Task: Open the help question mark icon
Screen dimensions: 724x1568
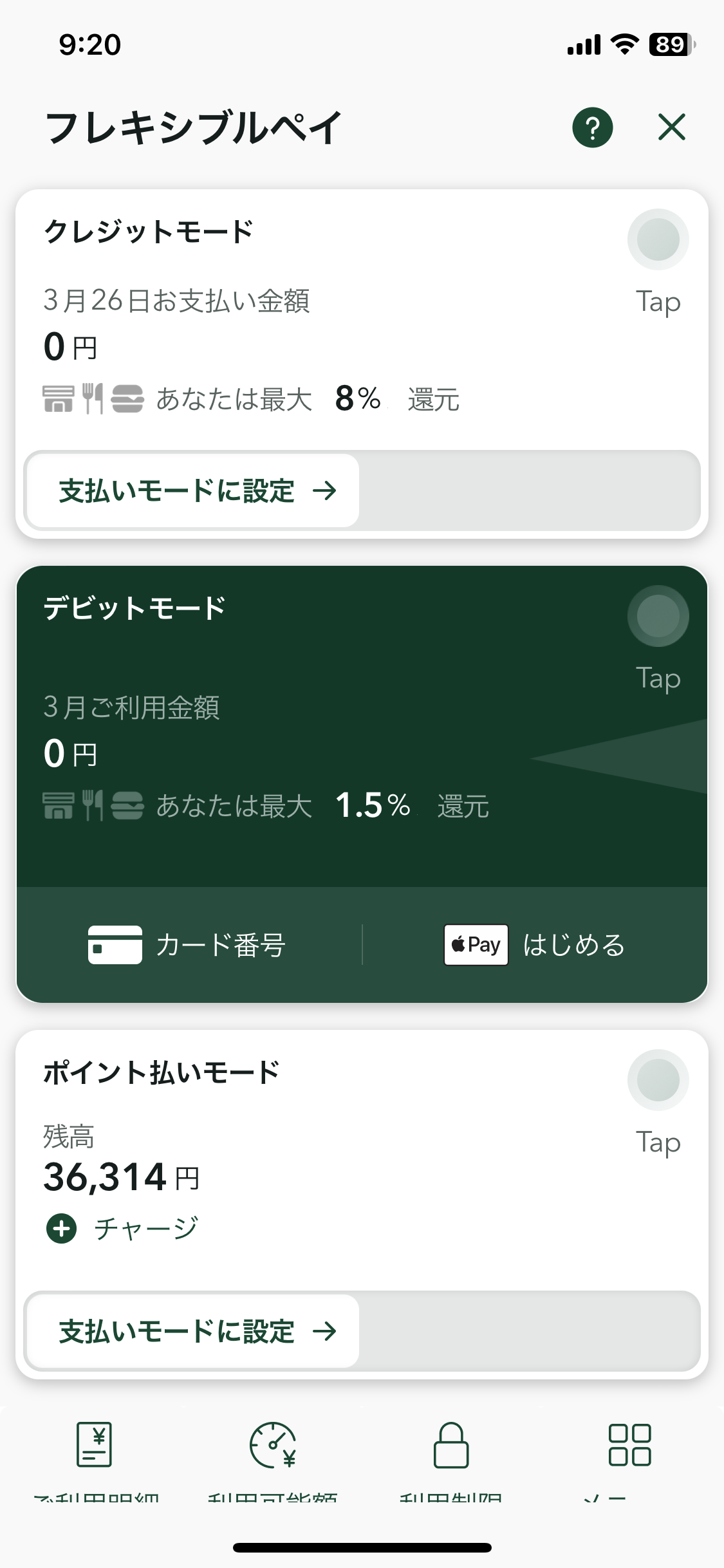Action: click(592, 127)
